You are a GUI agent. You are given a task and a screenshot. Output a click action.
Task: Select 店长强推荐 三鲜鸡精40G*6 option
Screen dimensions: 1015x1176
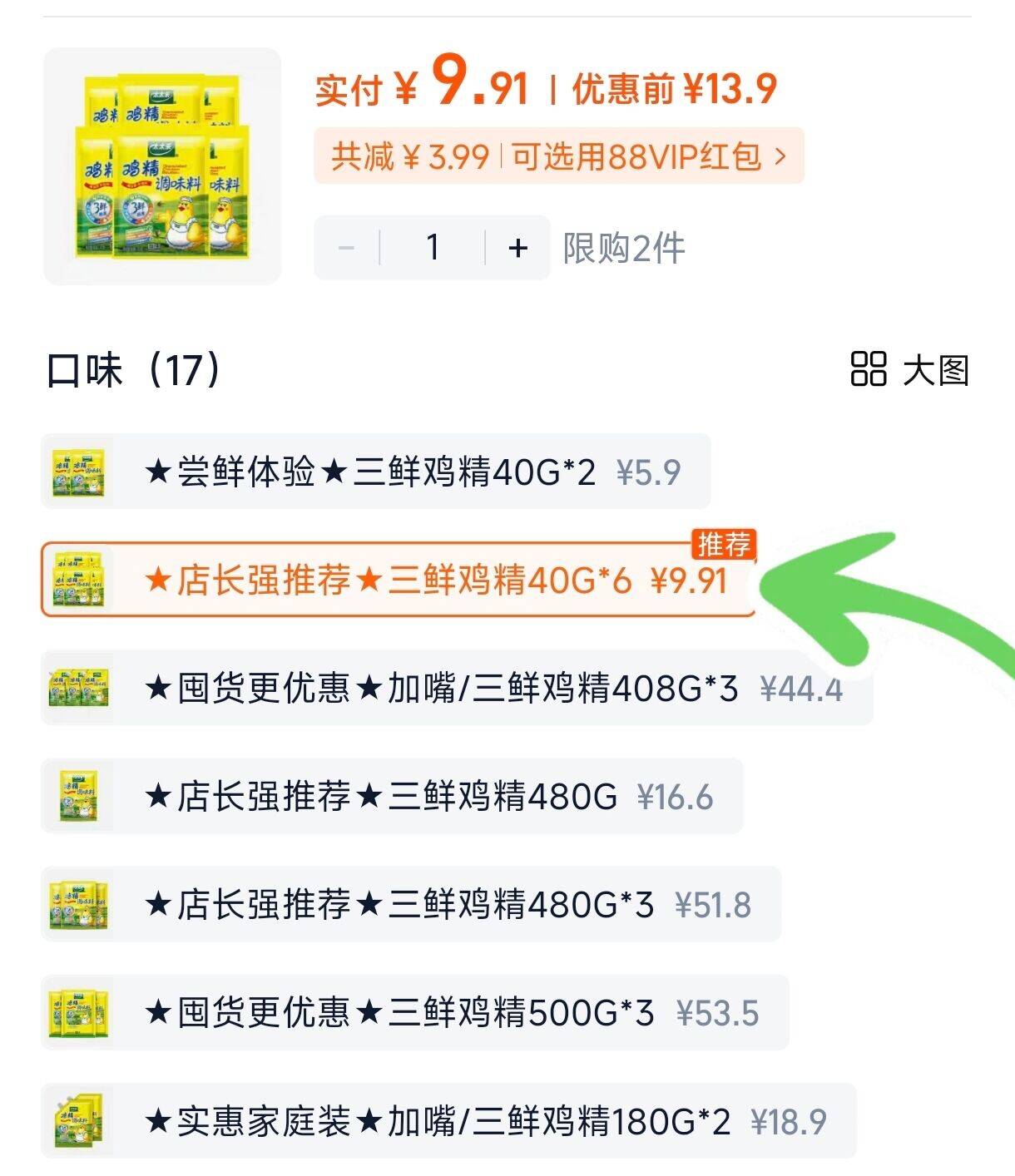[x=398, y=580]
